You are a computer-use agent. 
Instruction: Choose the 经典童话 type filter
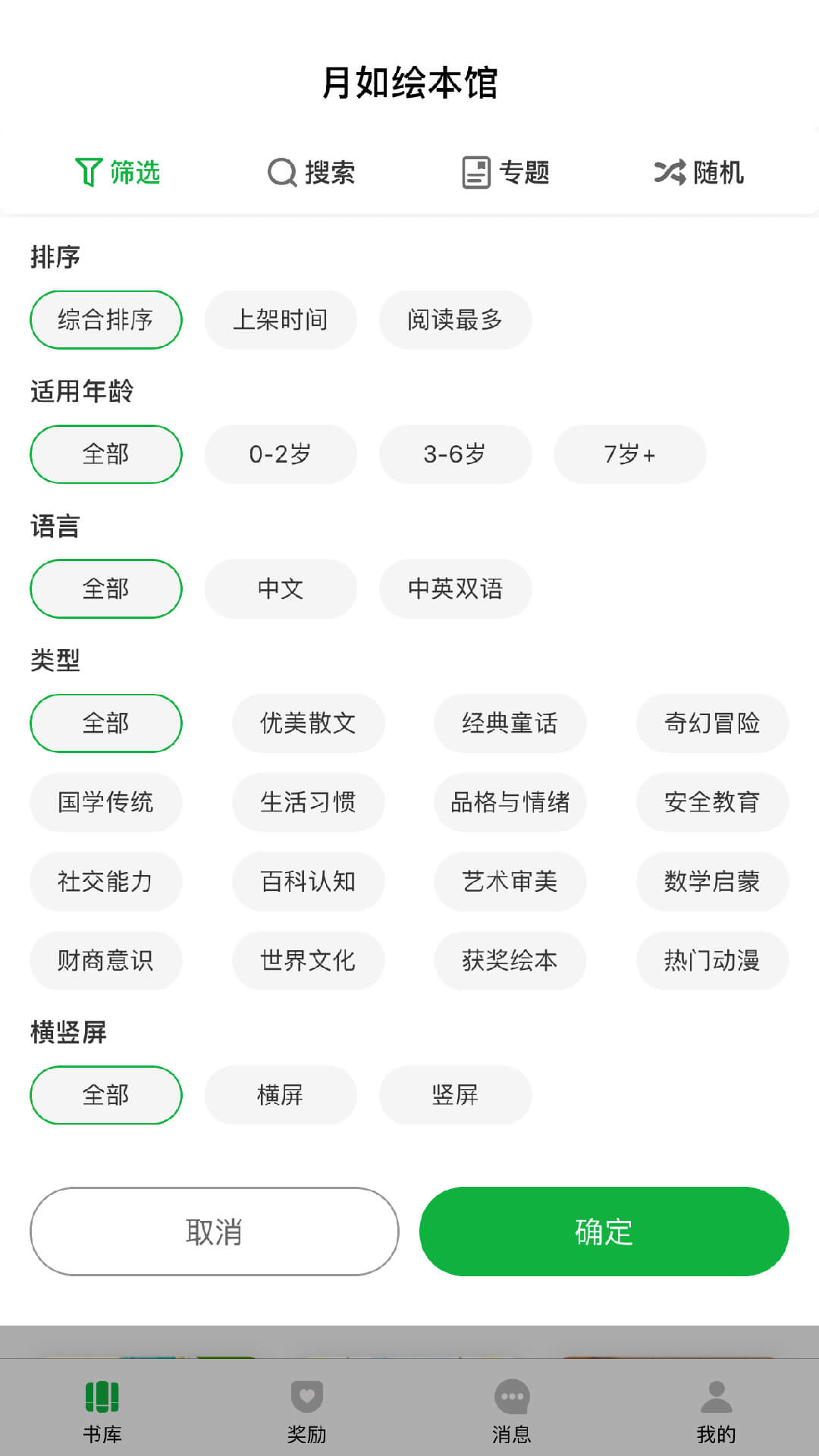(x=510, y=723)
